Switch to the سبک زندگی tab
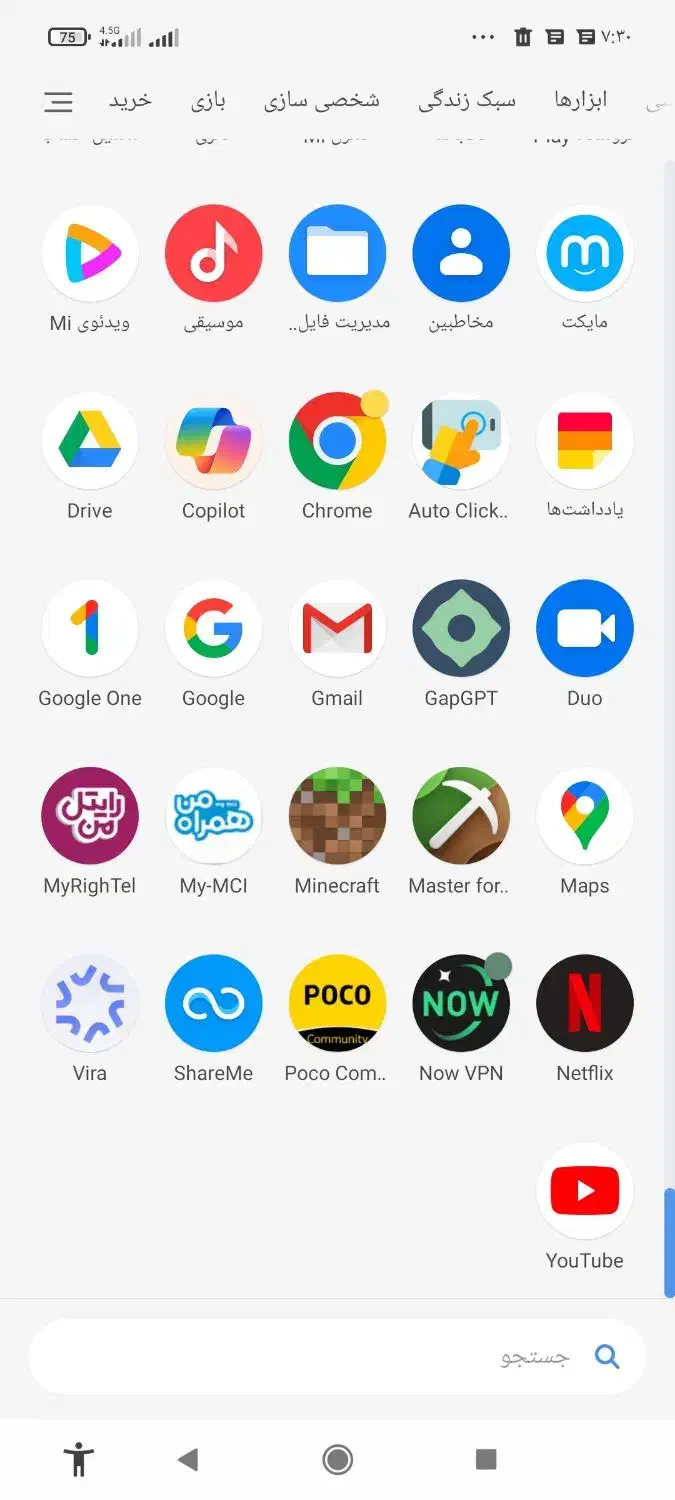Screen dimensions: 675x1500 point(467,101)
